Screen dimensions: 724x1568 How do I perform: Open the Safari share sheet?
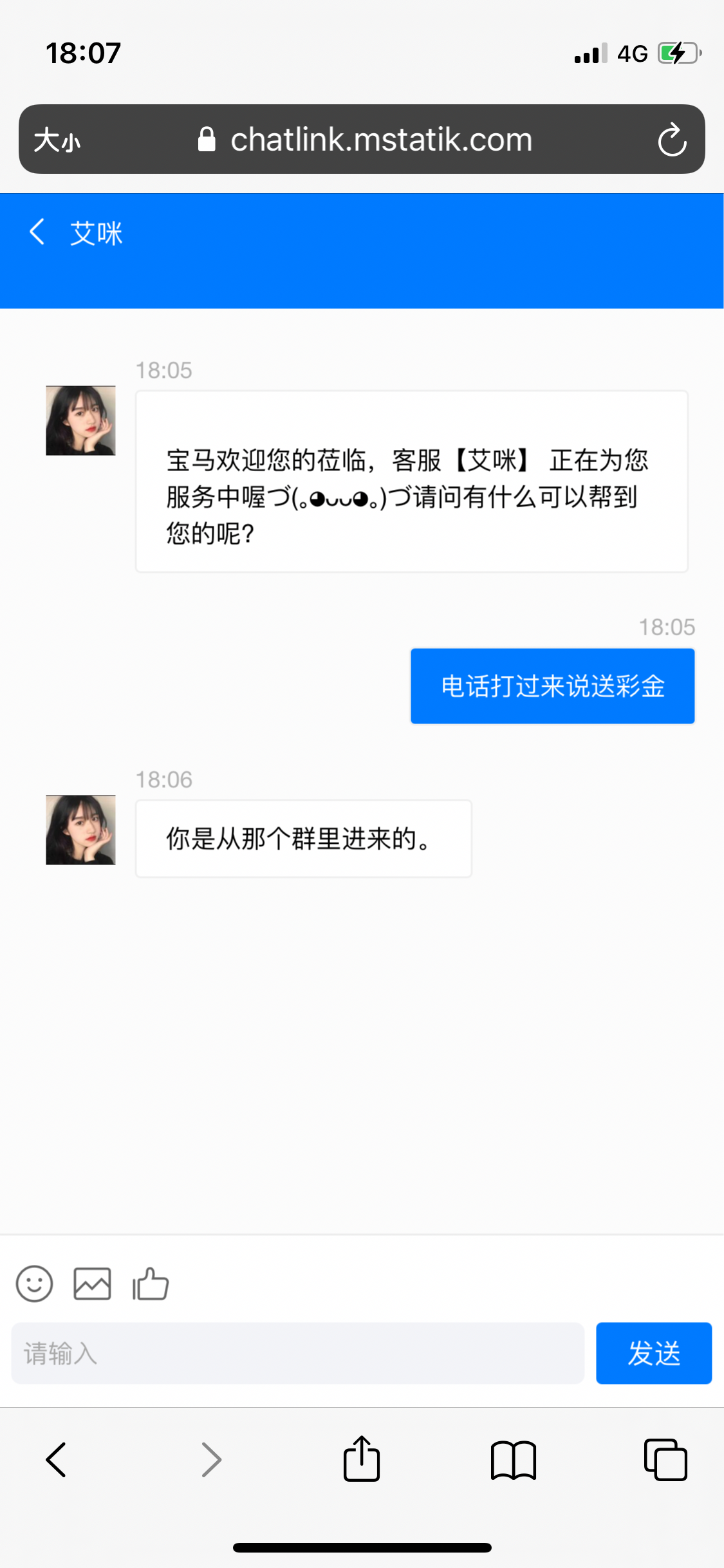(362, 1459)
